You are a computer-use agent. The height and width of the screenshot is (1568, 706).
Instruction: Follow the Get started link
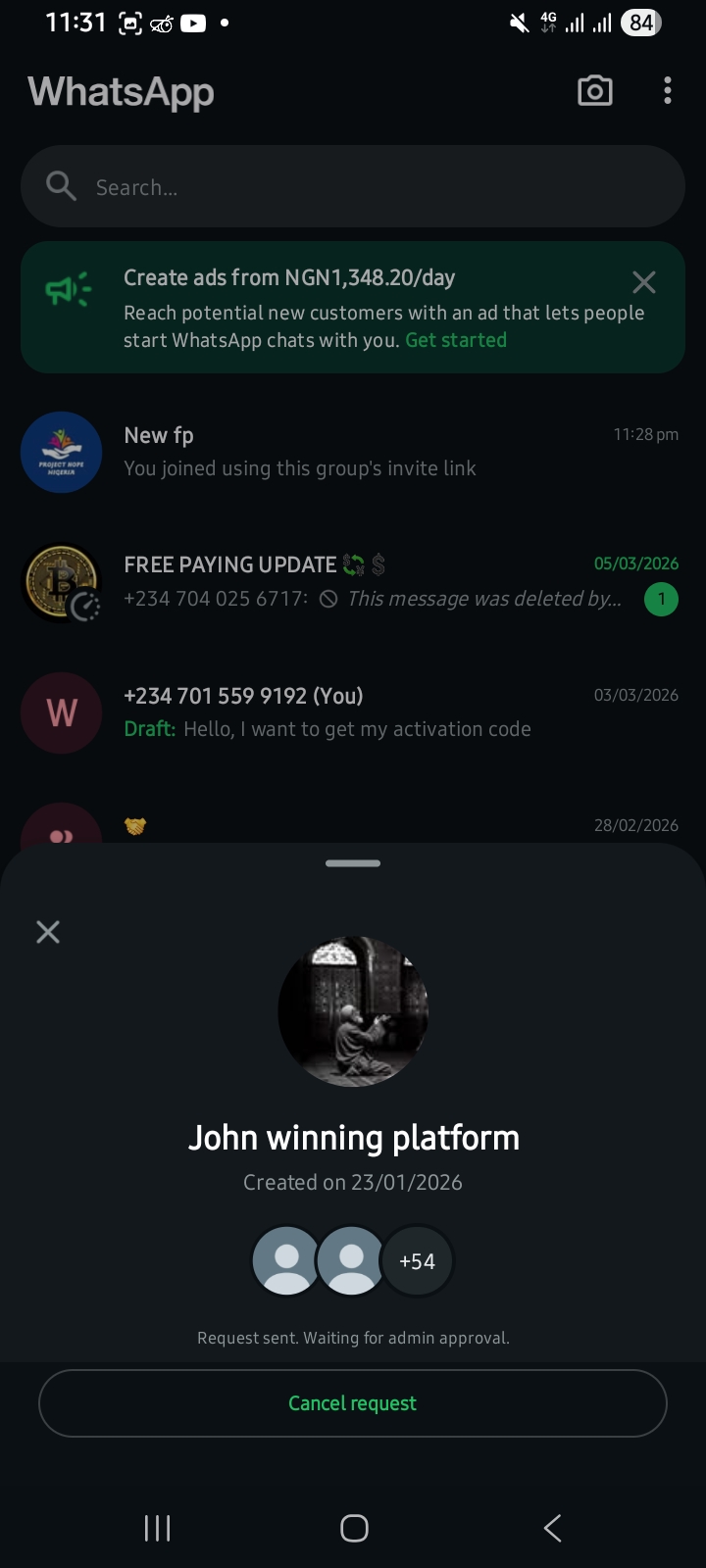pos(456,340)
